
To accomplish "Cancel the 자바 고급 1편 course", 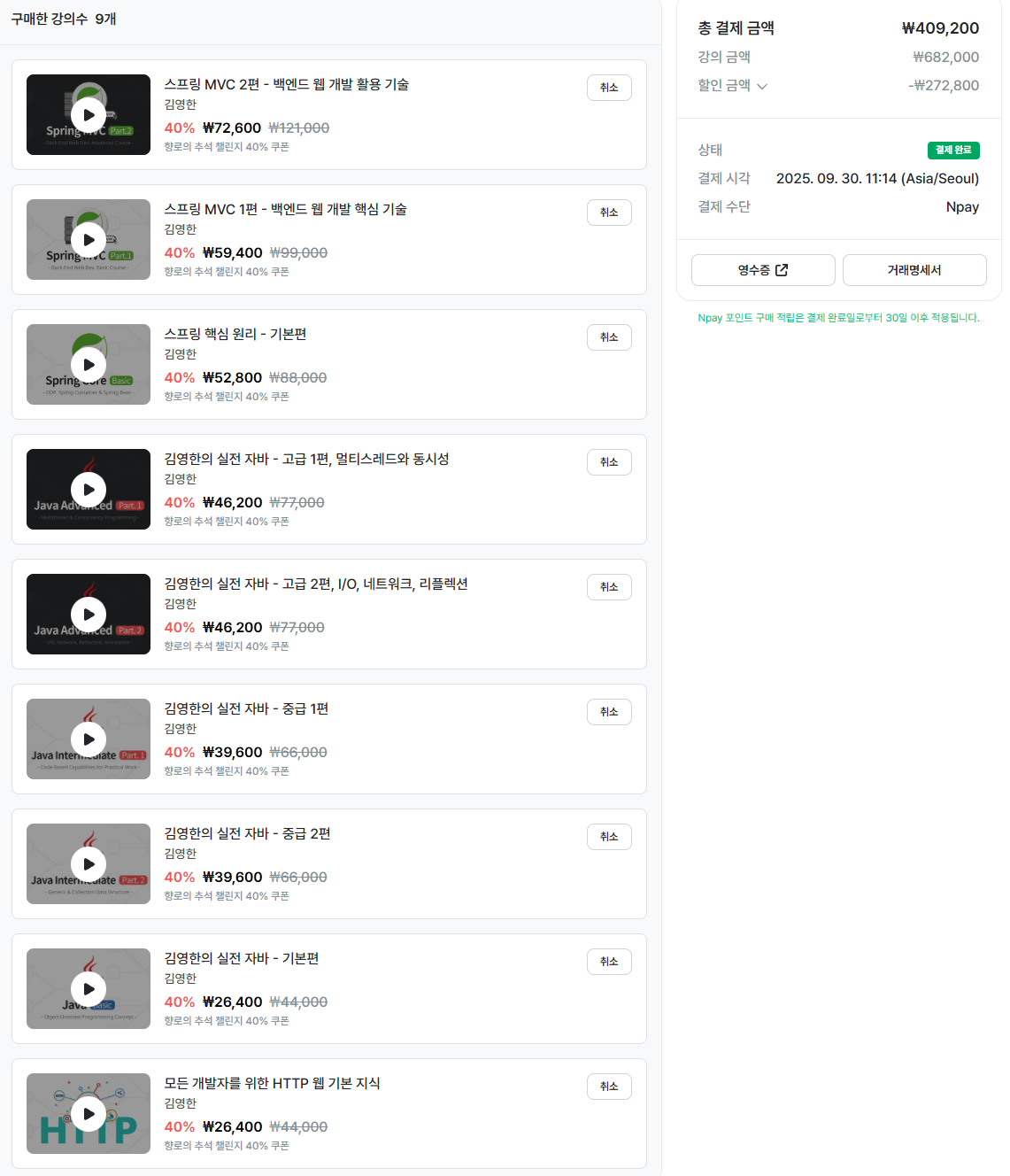I will point(609,462).
